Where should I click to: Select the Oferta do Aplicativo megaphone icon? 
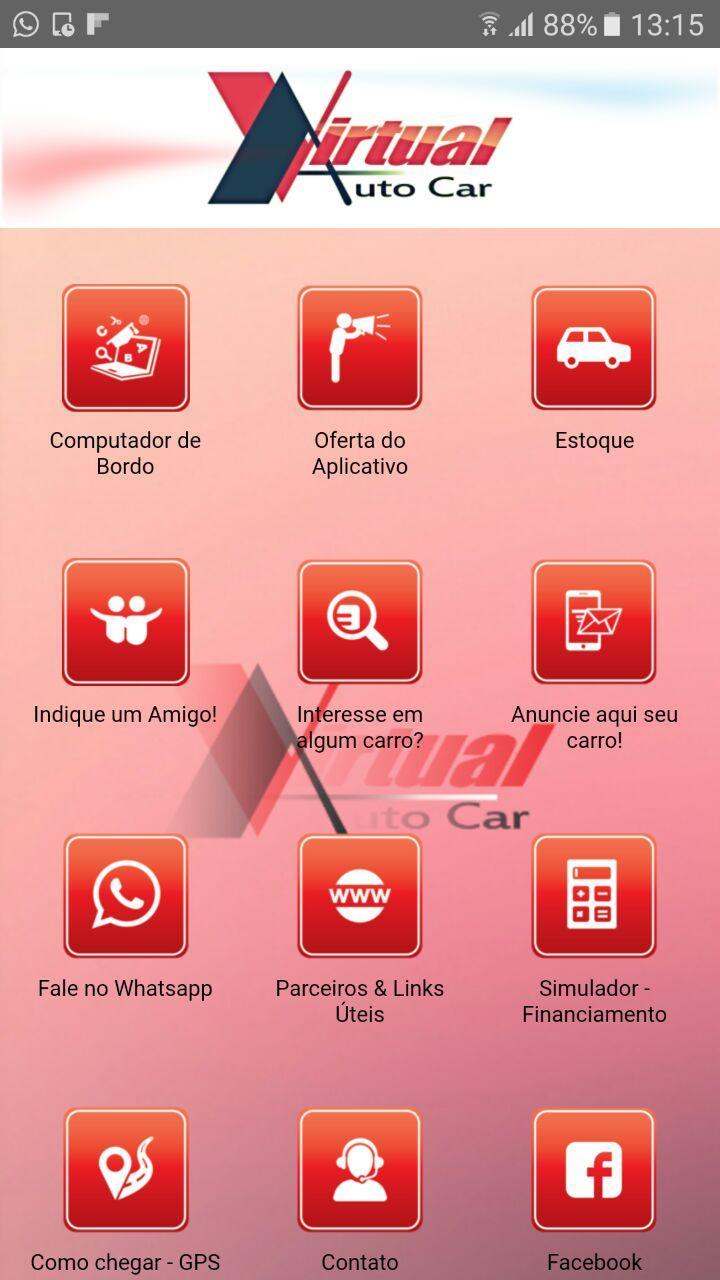358,346
